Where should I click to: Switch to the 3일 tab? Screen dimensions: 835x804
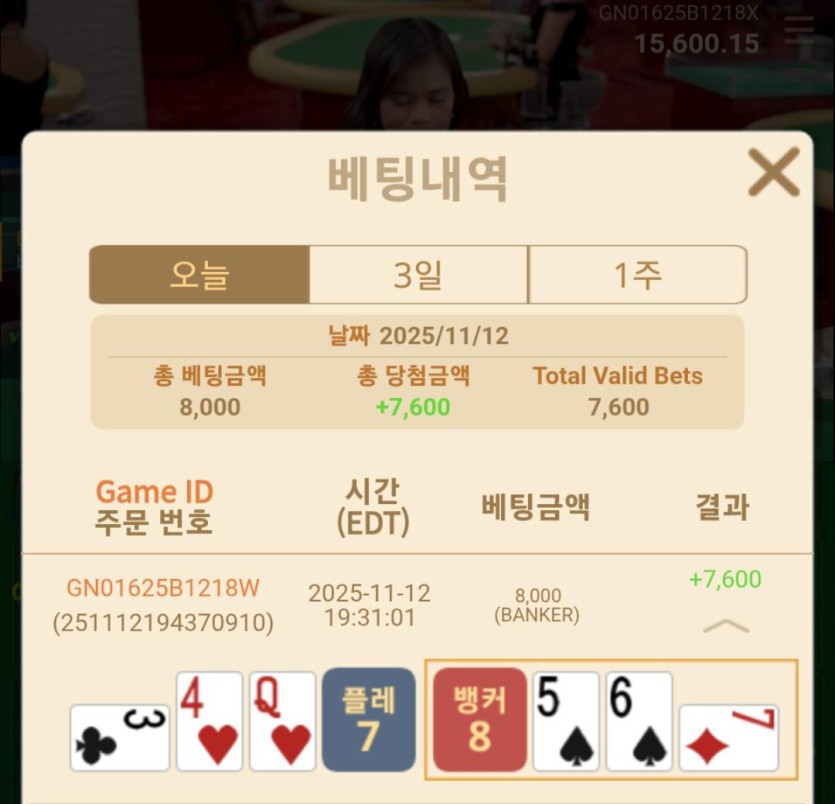pos(418,275)
